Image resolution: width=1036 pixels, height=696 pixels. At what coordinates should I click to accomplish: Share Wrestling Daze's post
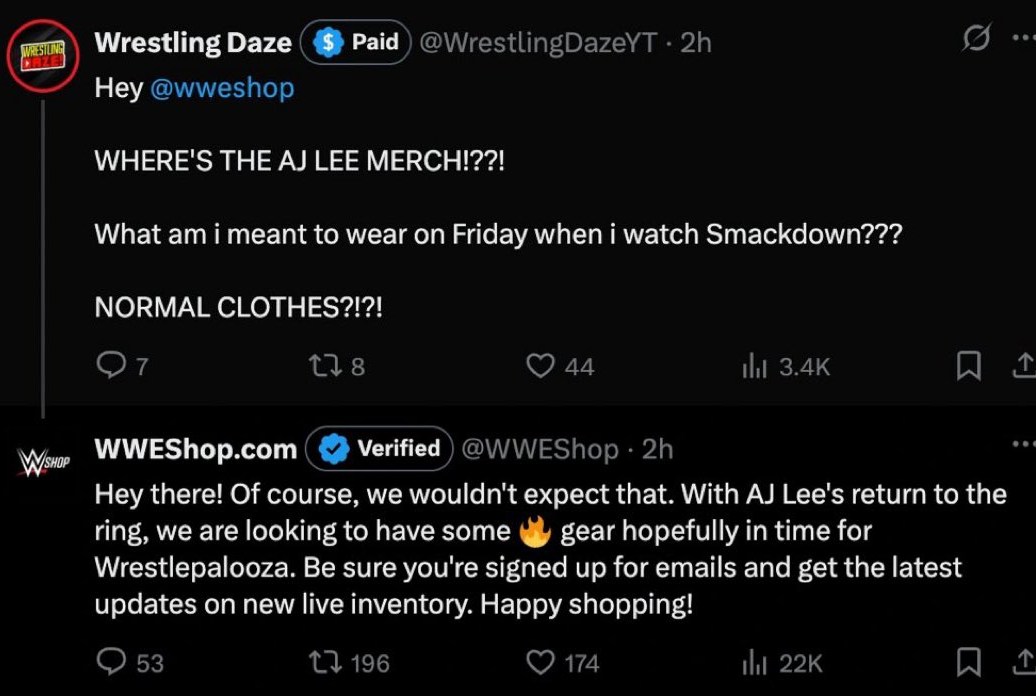1023,367
